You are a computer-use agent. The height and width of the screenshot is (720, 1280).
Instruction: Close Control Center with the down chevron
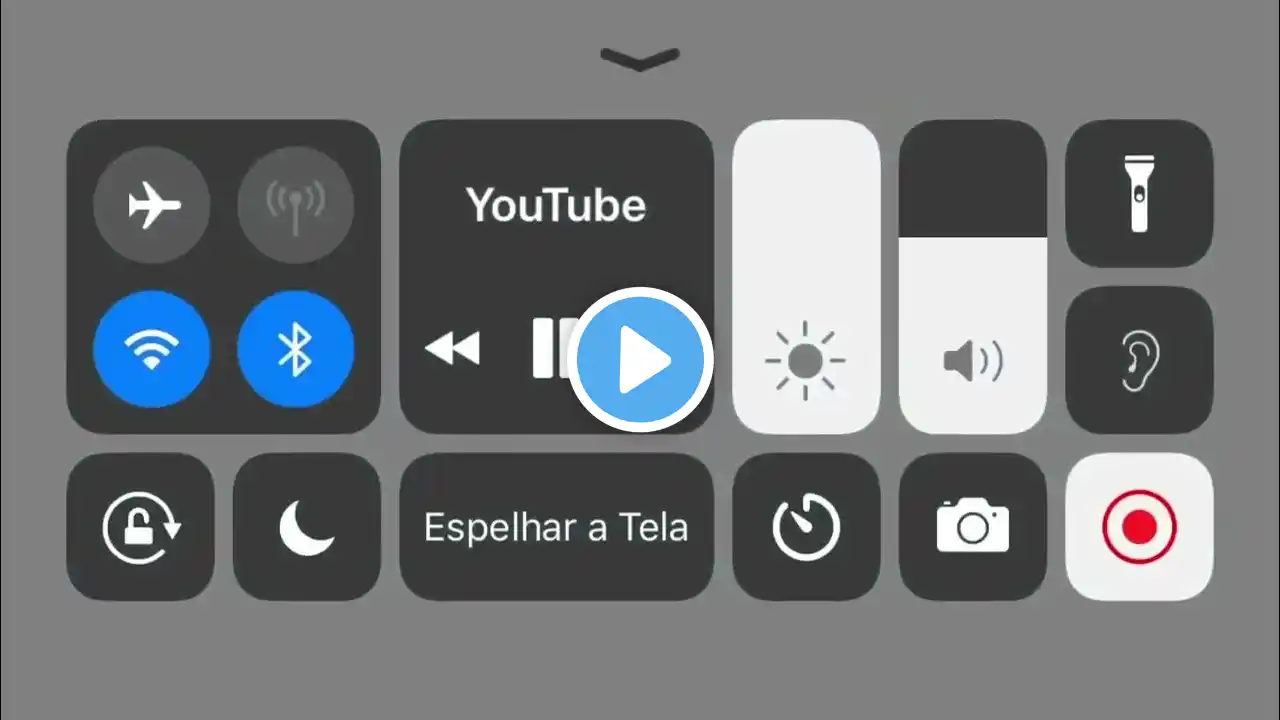pyautogui.click(x=640, y=59)
